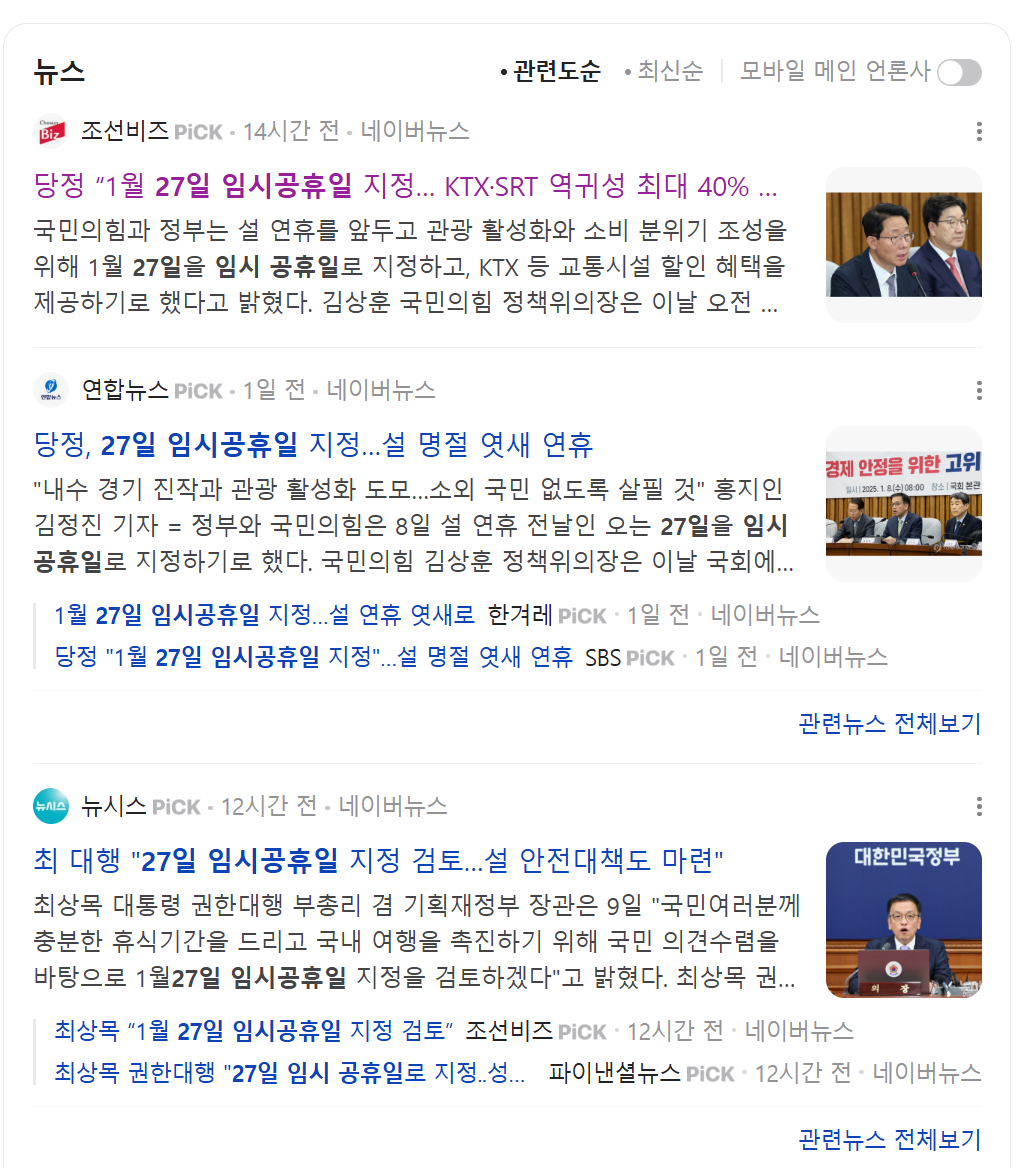Screen dimensions: 1021x1168
Task: Click the 뉴시스 press logo icon
Action: [52, 804]
